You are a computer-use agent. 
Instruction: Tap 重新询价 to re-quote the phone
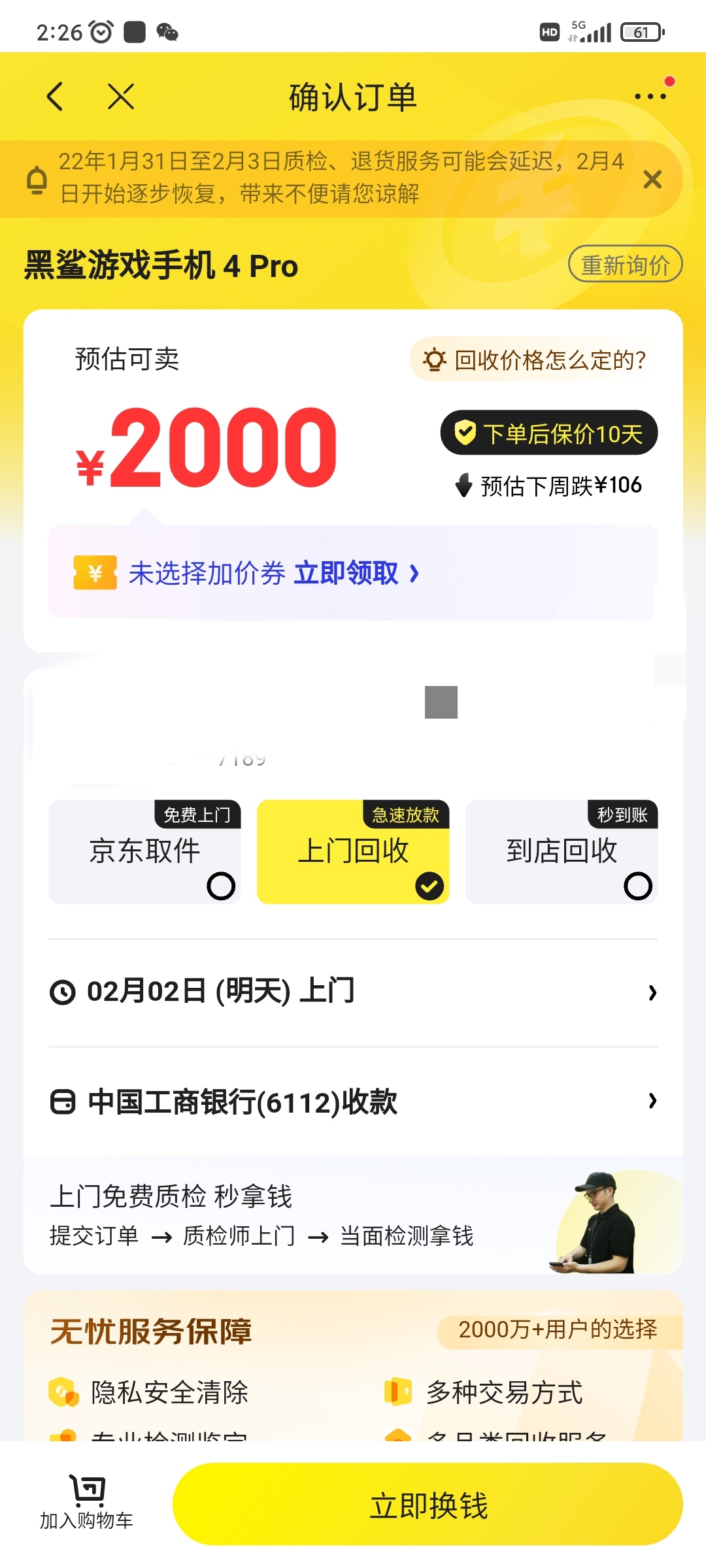point(626,265)
